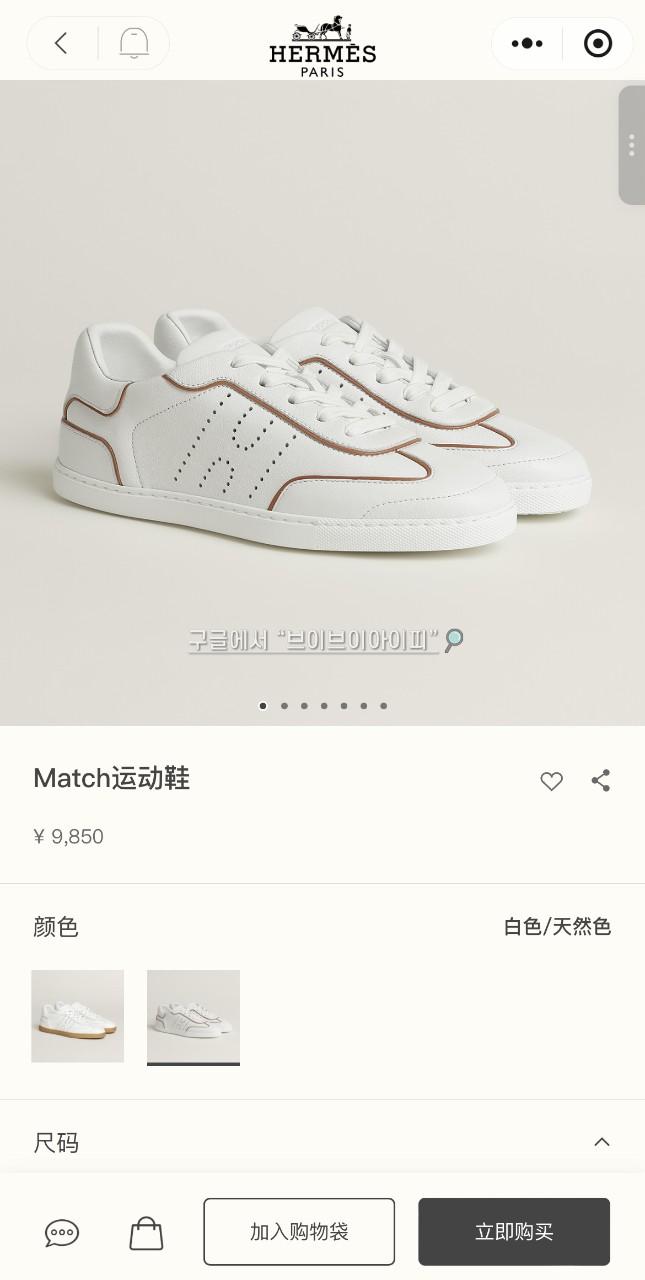Add Match sneakers to favorites with the heart
Viewport: 645px width, 1280px height.
coord(551,781)
